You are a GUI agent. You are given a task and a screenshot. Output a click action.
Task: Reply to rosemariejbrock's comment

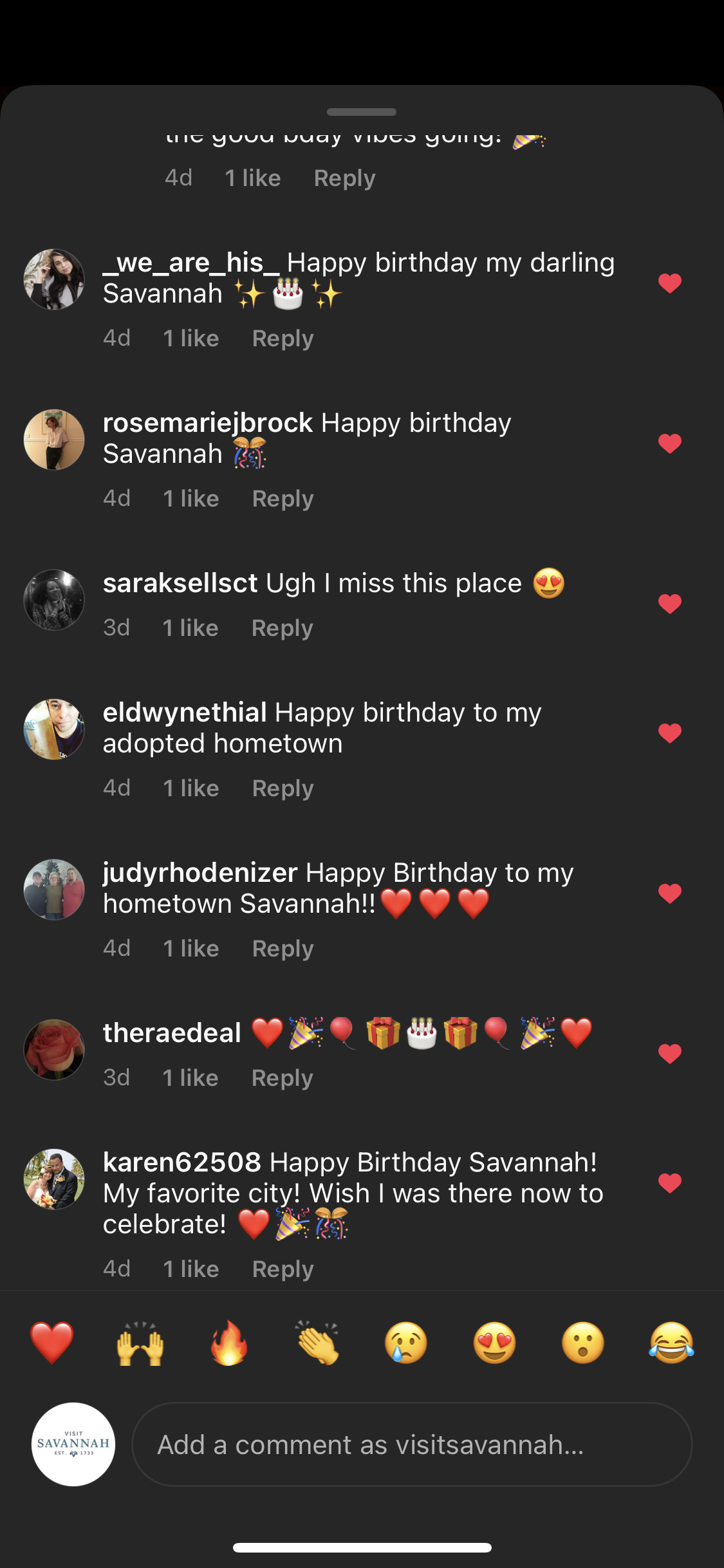tap(283, 499)
